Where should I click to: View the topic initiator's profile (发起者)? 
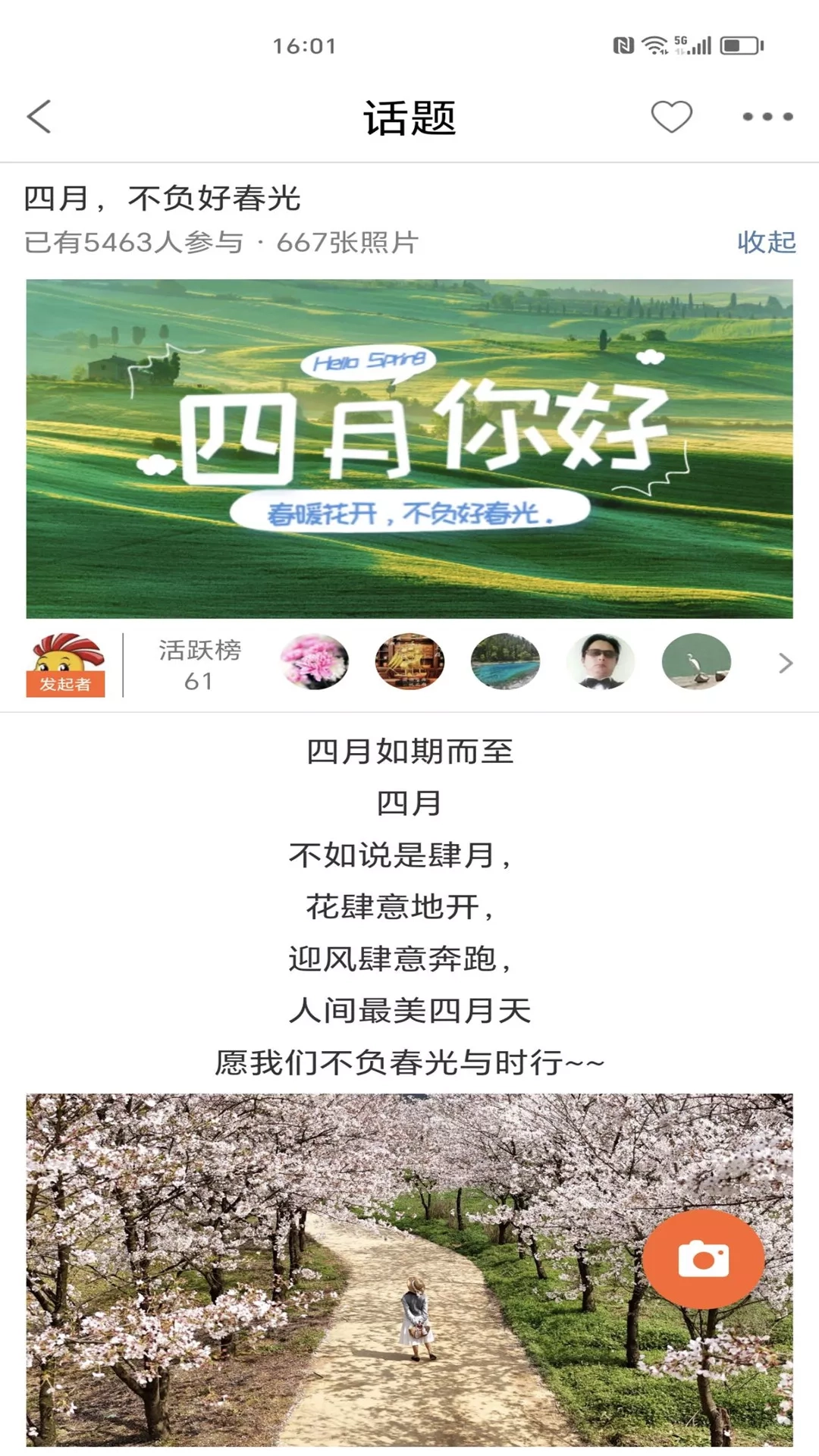click(66, 665)
